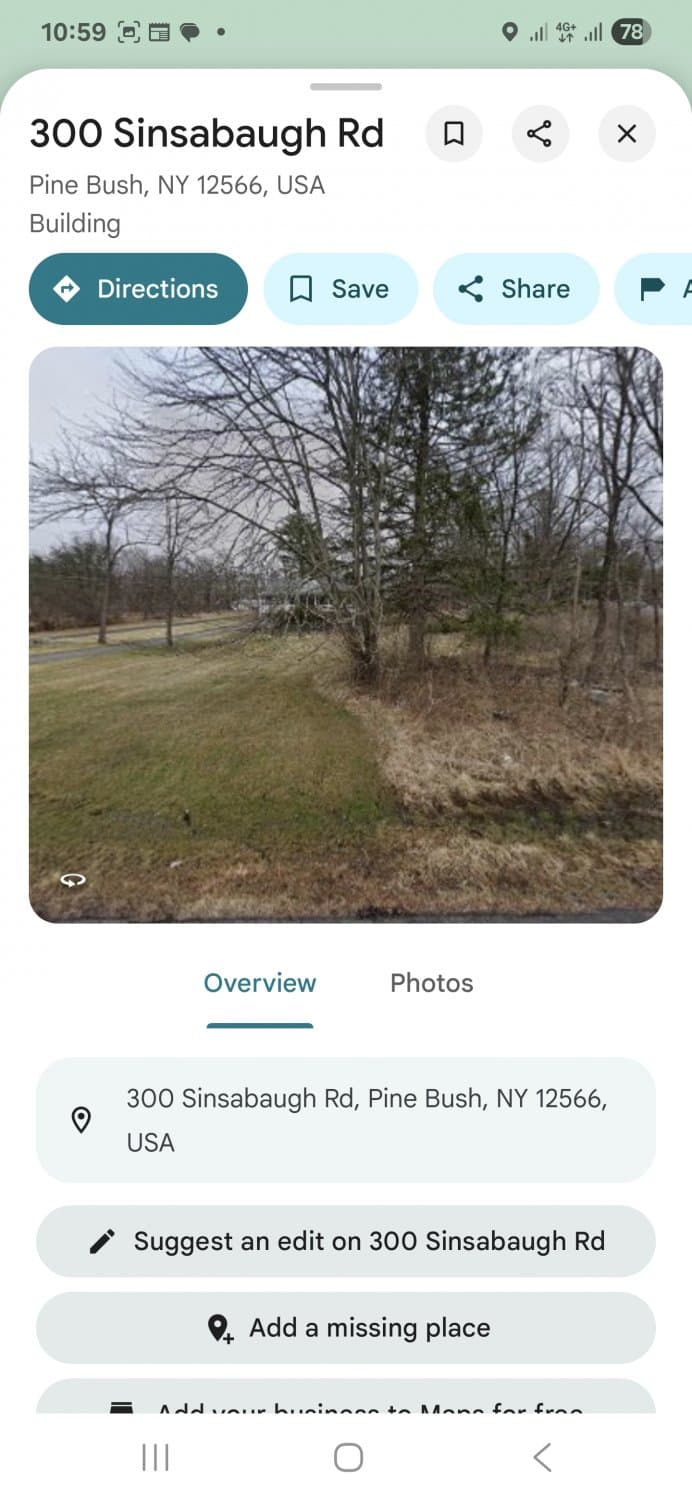The height and width of the screenshot is (1500, 692).
Task: Tap the Save chip
Action: pos(340,289)
